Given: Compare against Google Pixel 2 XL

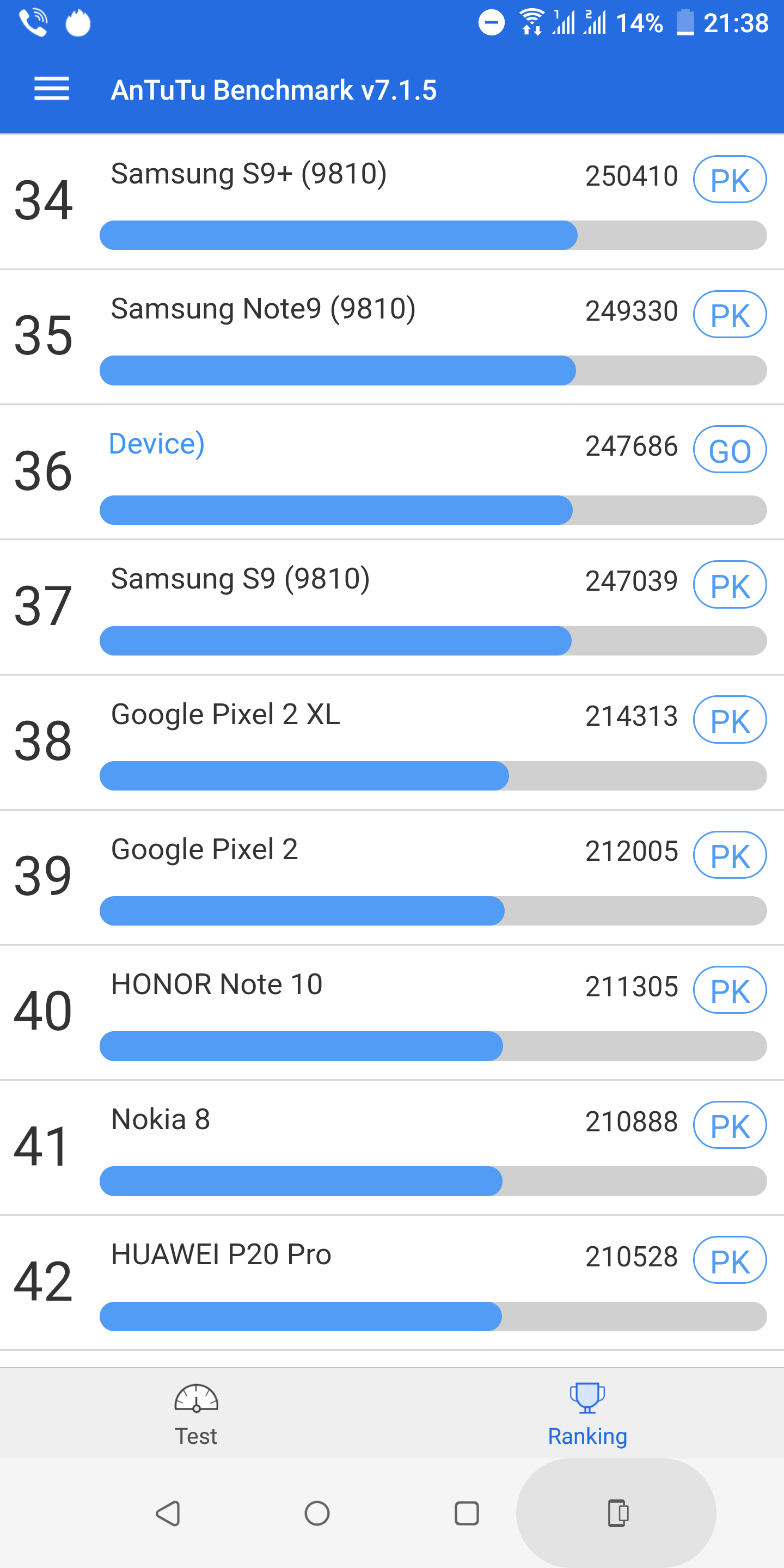Looking at the screenshot, I should point(730,720).
